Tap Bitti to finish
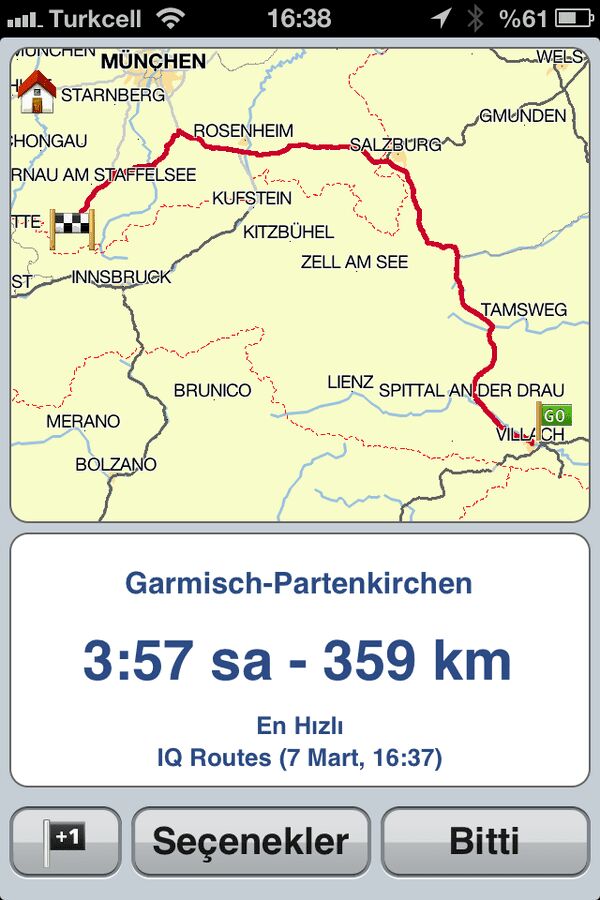 [x=485, y=842]
